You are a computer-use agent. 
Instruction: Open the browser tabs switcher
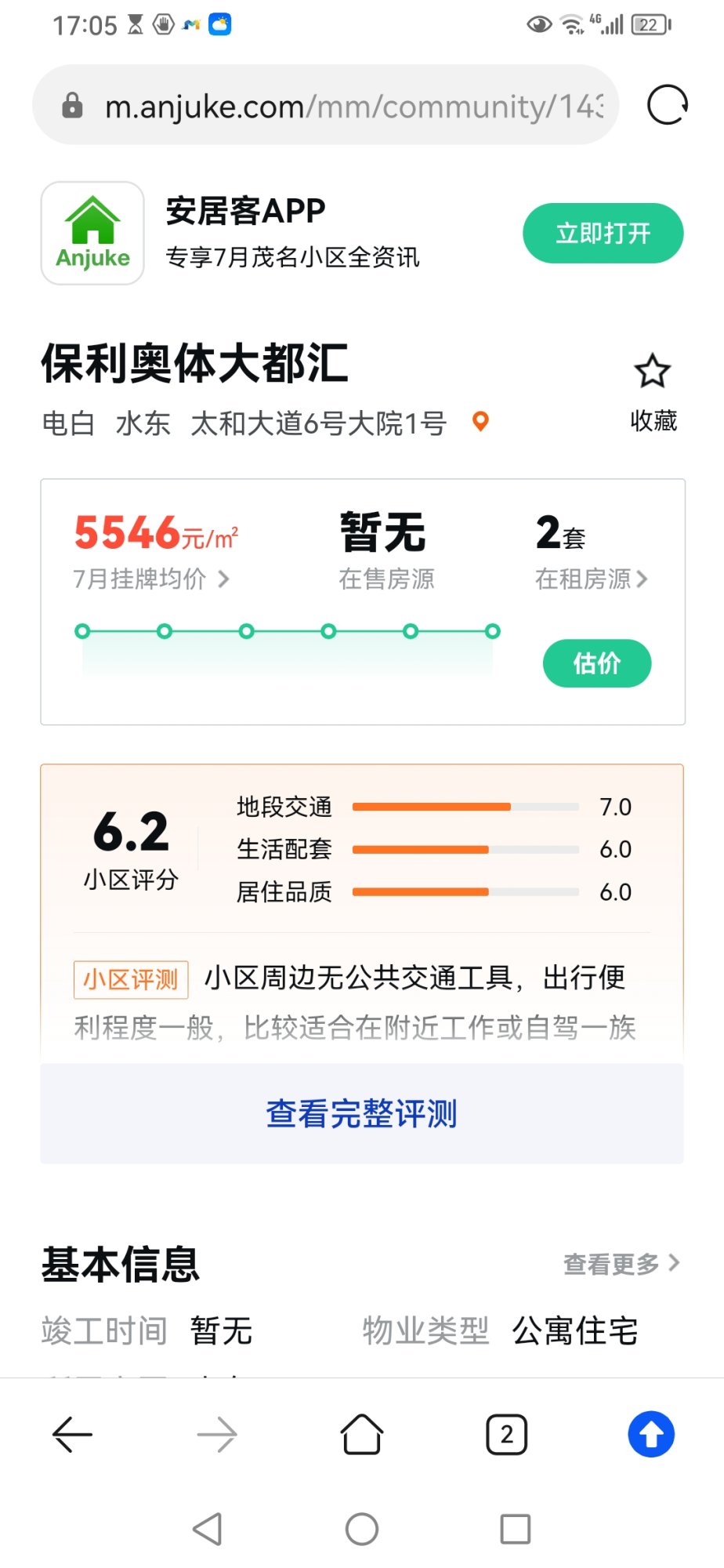pyautogui.click(x=506, y=1435)
